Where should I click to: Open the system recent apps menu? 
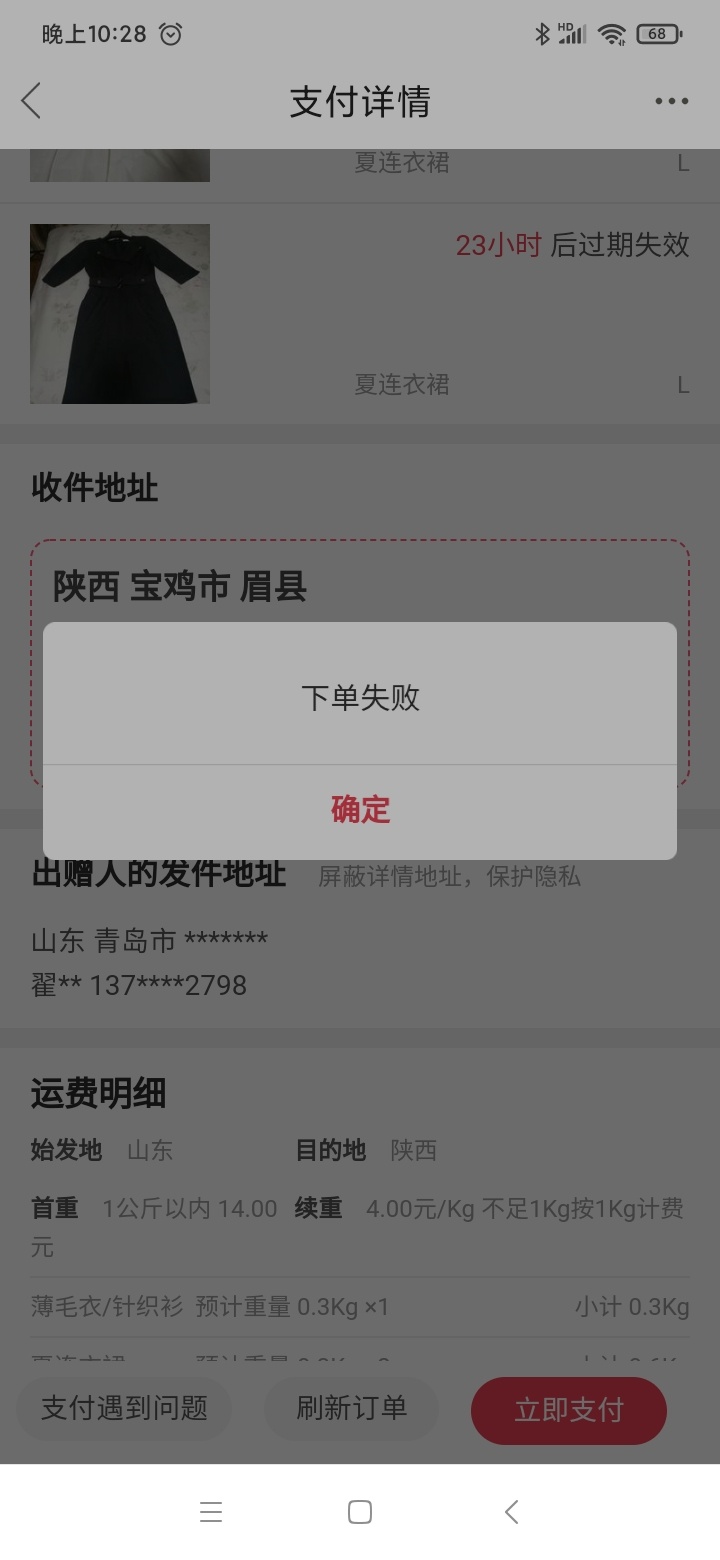pos(210,1512)
